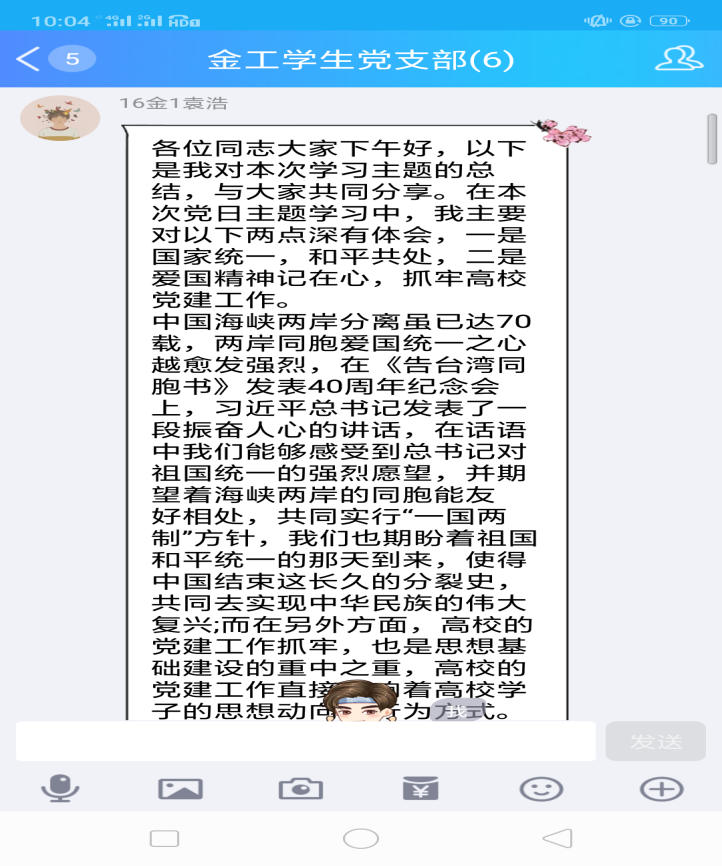Focus the message text input field

pyautogui.click(x=305, y=741)
